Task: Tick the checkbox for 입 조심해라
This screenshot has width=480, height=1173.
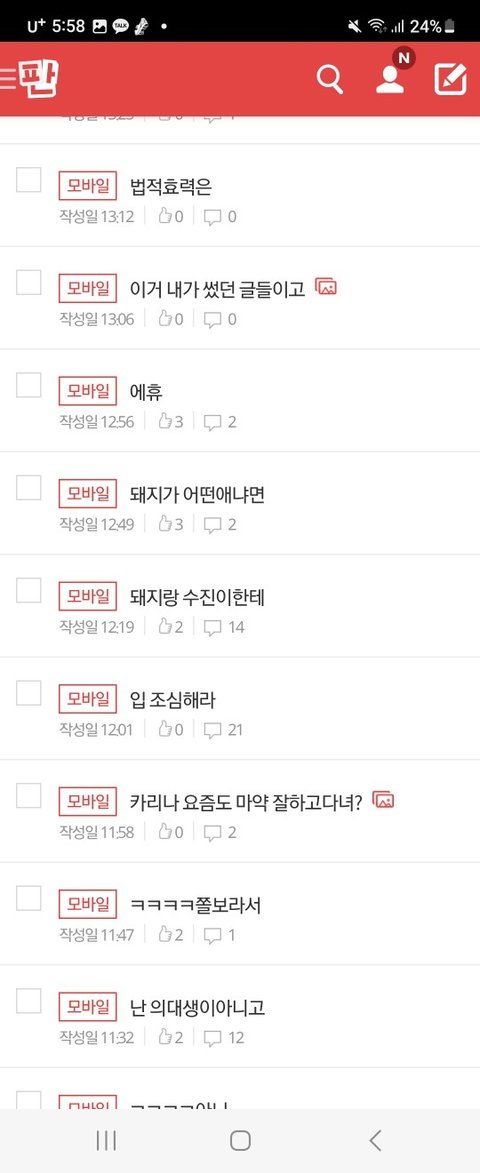Action: pos(28,693)
